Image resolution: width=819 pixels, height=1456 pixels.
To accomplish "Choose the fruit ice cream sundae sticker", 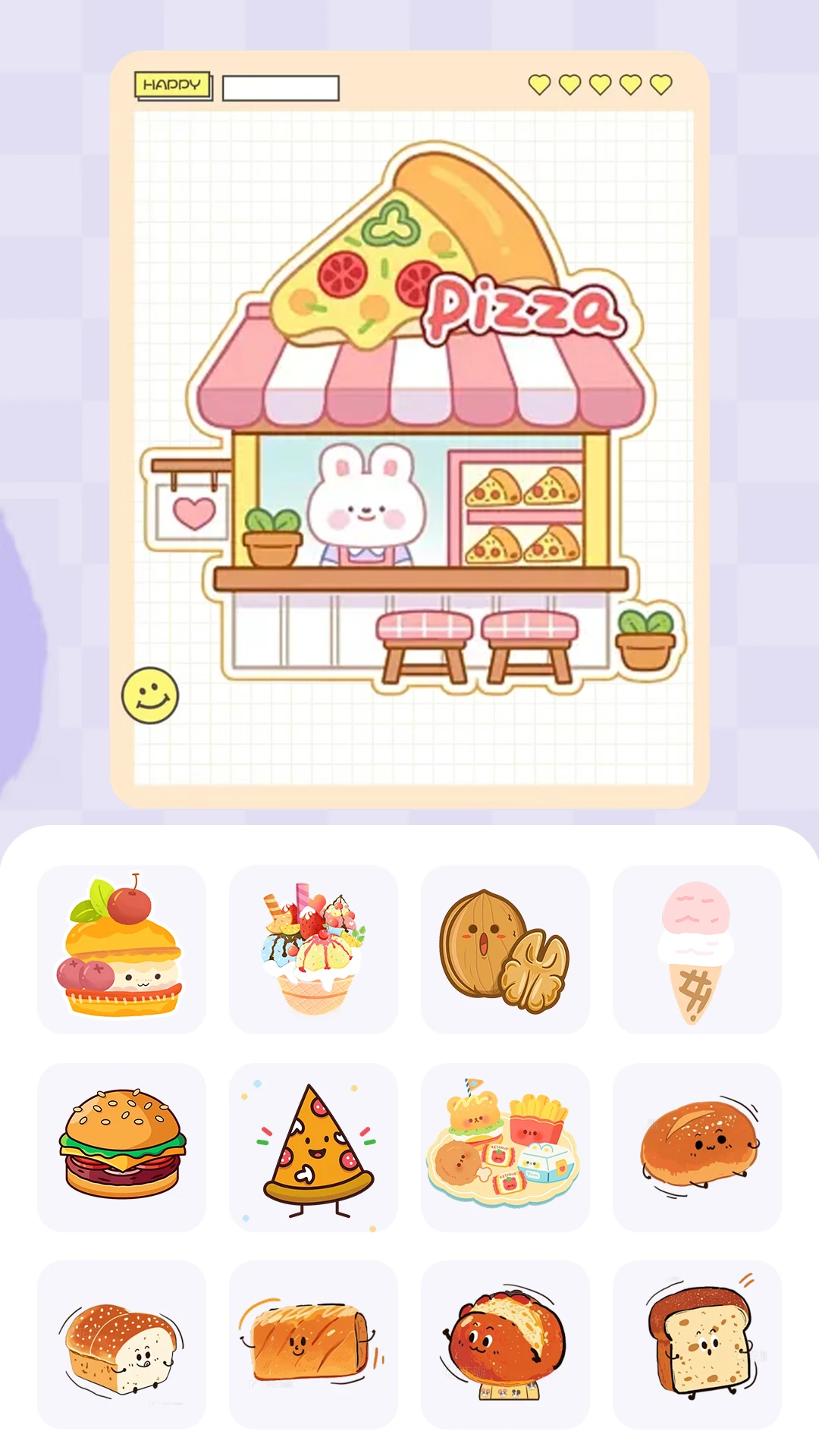I will 313,949.
